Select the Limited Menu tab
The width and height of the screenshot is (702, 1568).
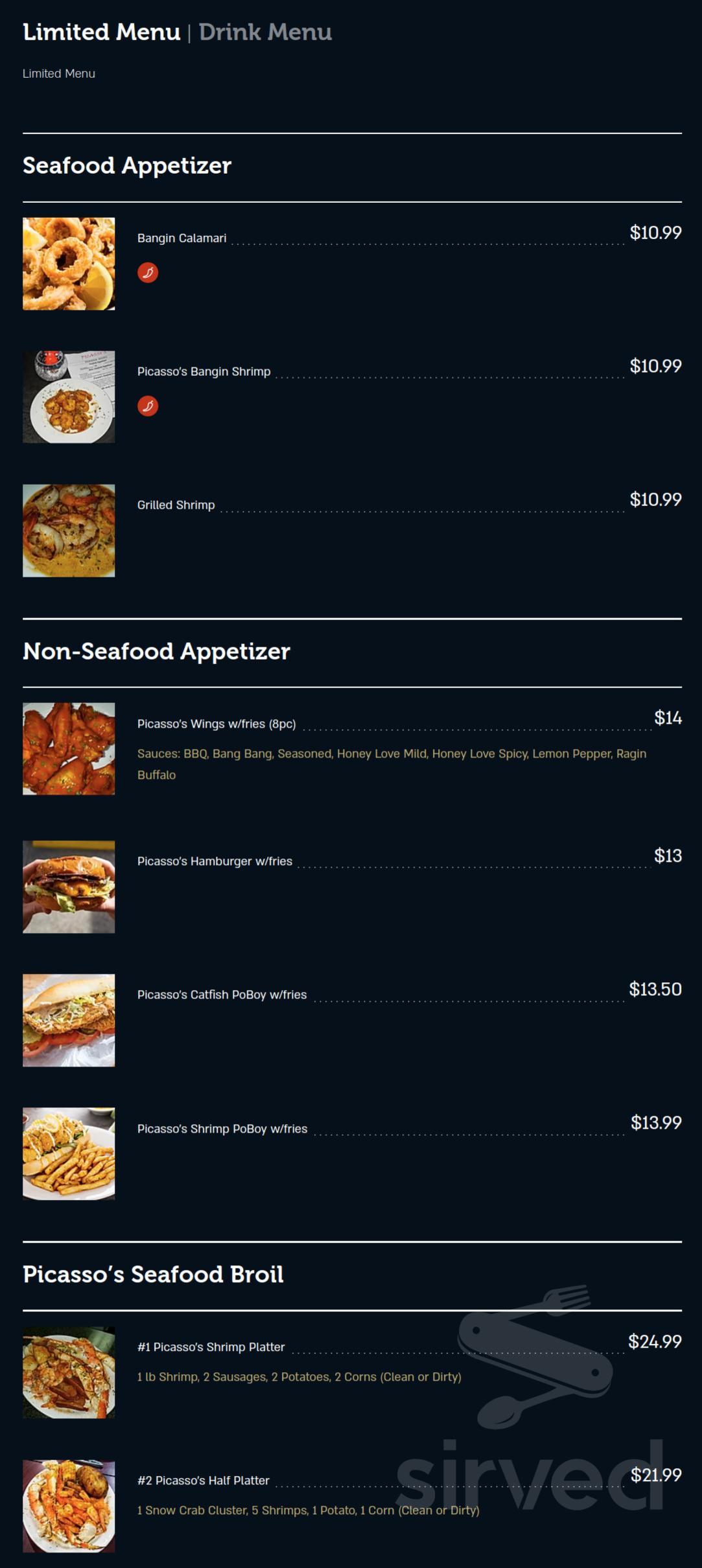tap(102, 32)
